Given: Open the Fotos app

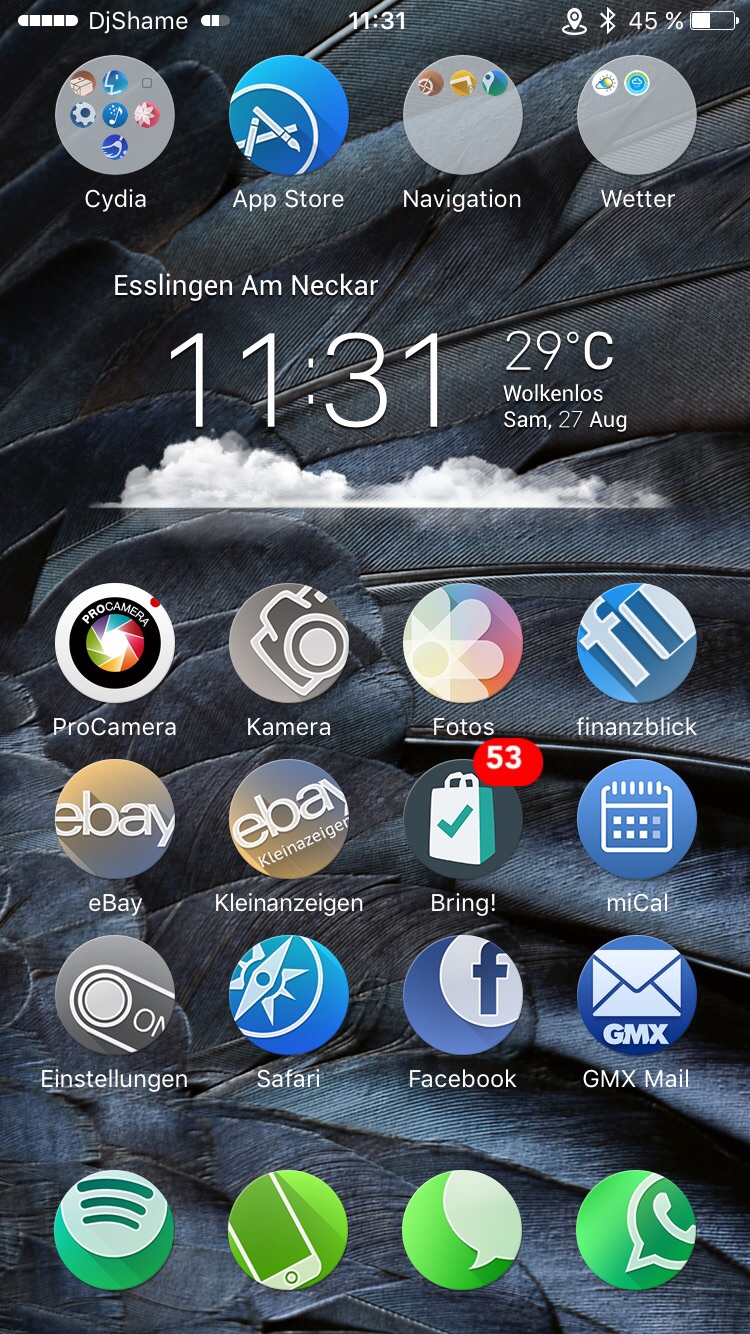Looking at the screenshot, I should click(x=462, y=643).
